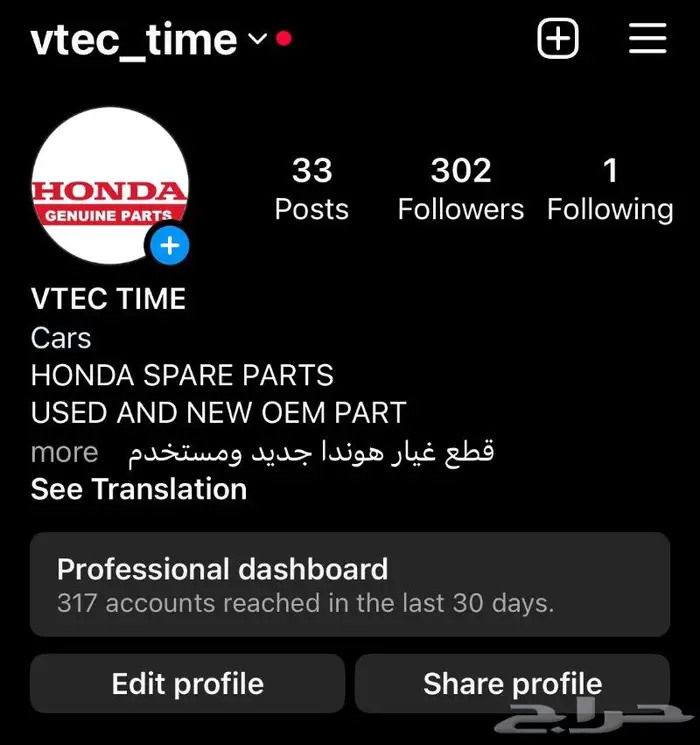Expand the bio with more
Image resolution: width=700 pixels, height=745 pixels.
pos(64,452)
